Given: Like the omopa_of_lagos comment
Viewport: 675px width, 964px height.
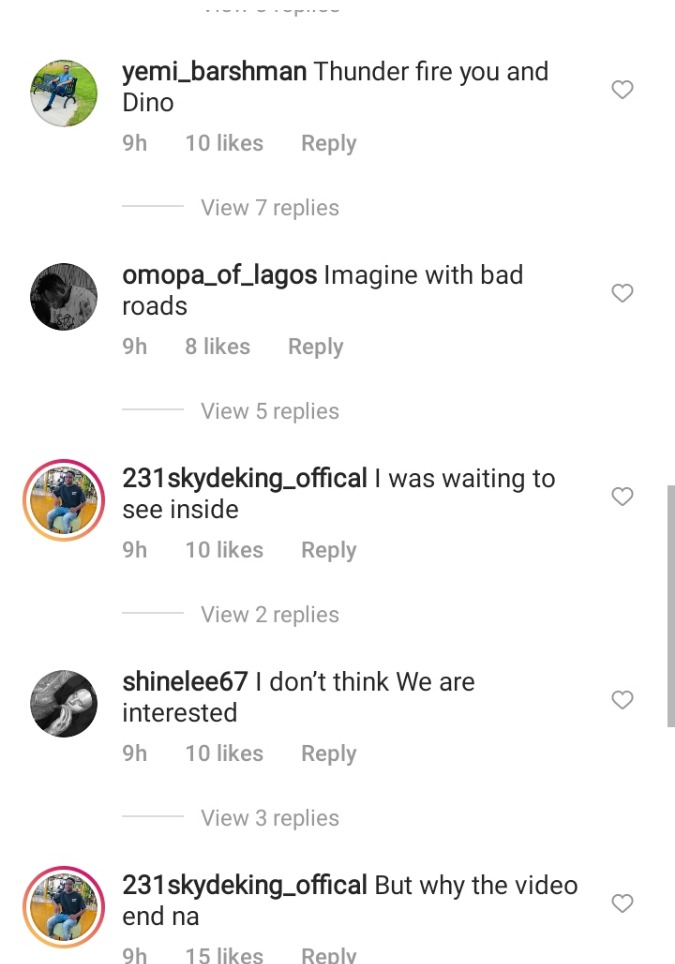Looking at the screenshot, I should [x=622, y=293].
